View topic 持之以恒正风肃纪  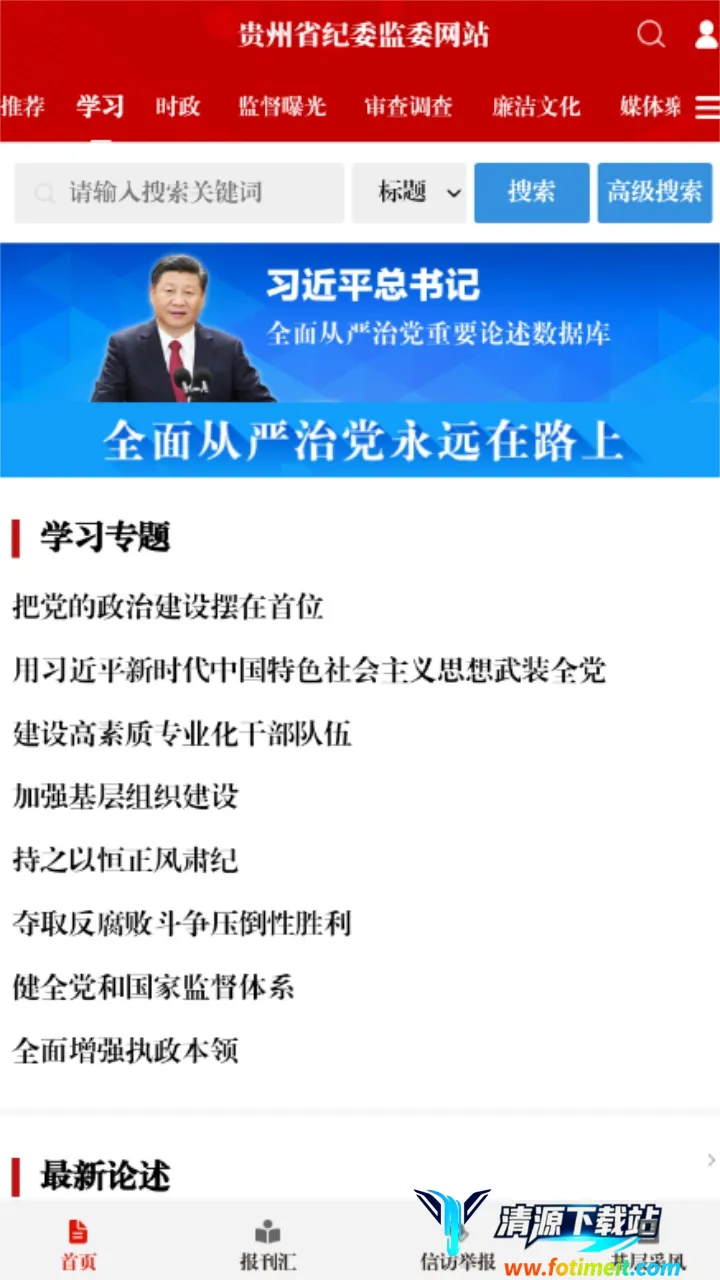click(126, 860)
